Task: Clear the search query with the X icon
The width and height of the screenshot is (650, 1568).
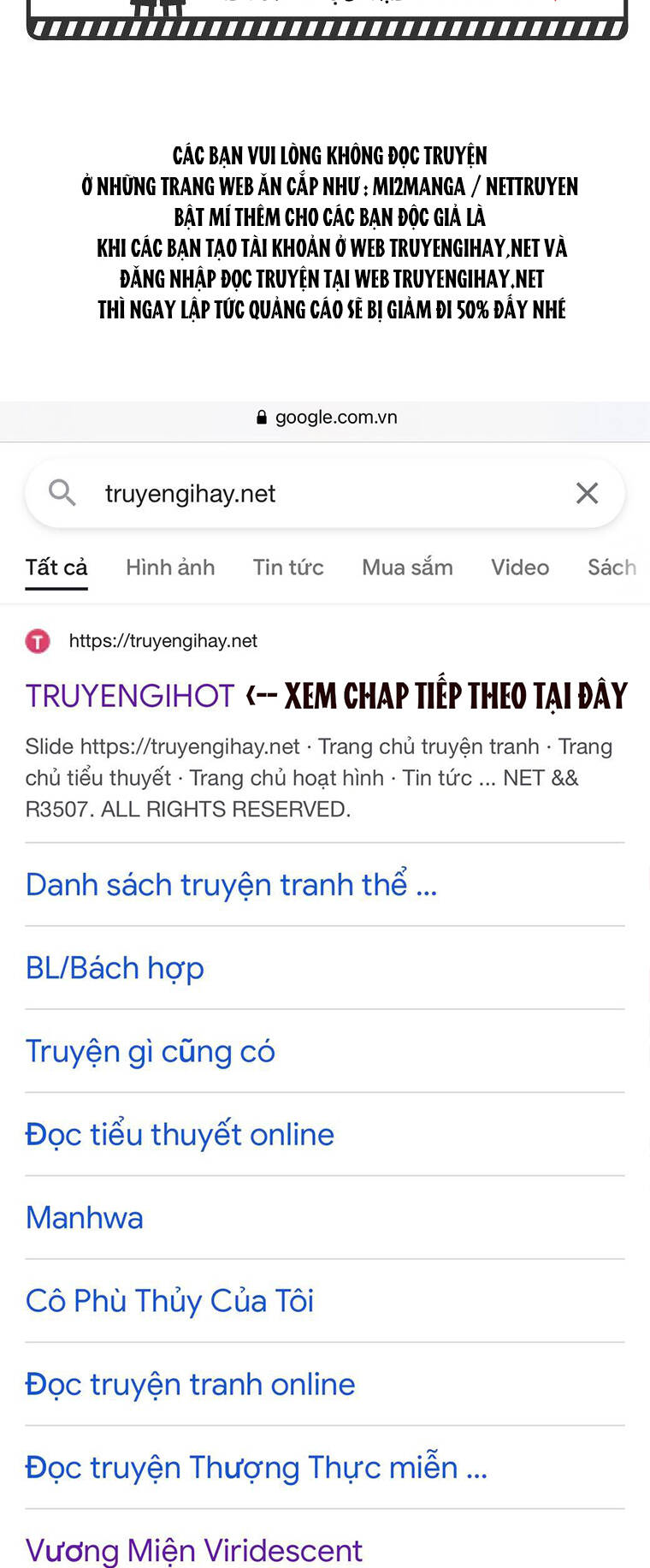Action: 587,493
